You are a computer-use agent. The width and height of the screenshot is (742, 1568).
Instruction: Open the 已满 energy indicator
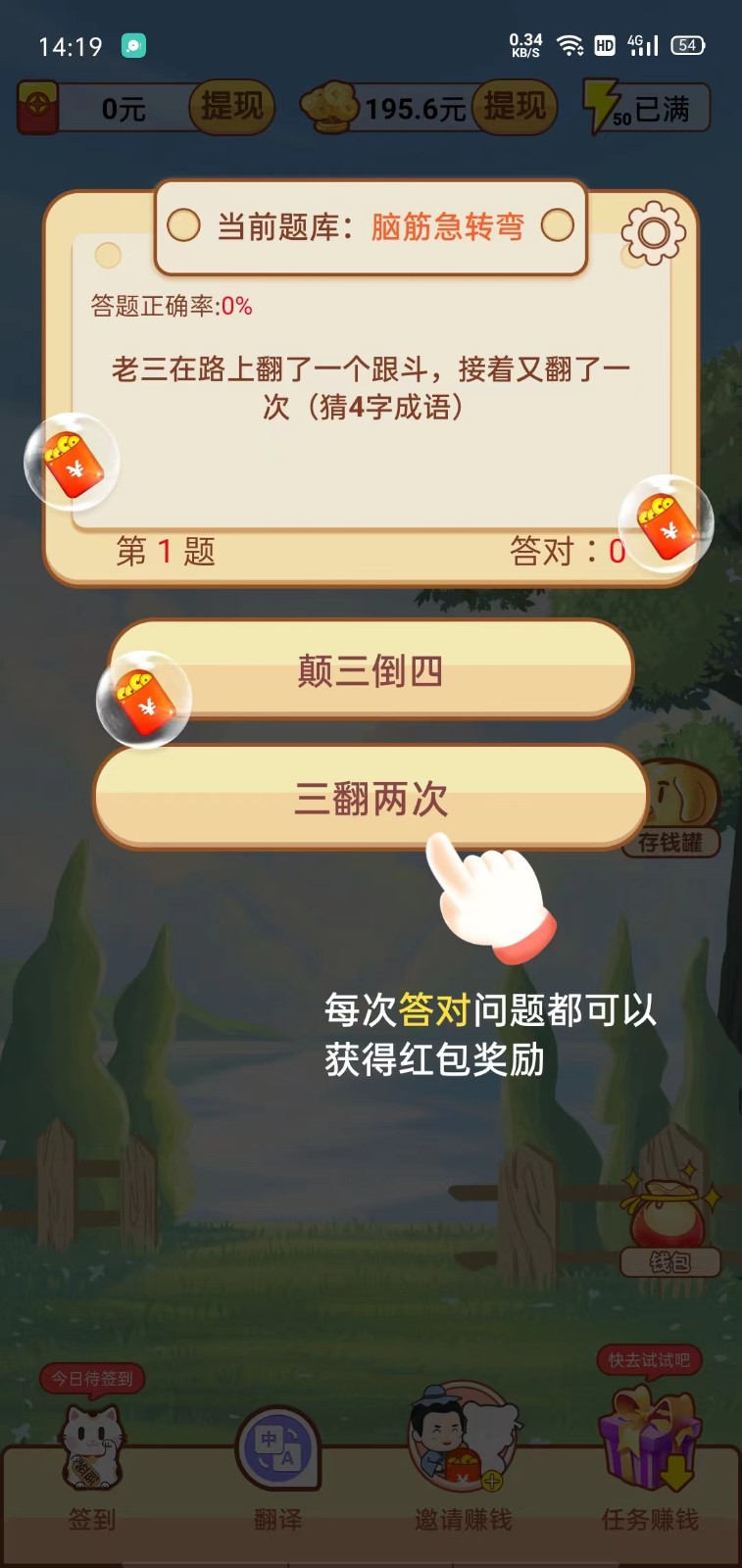pos(646,108)
